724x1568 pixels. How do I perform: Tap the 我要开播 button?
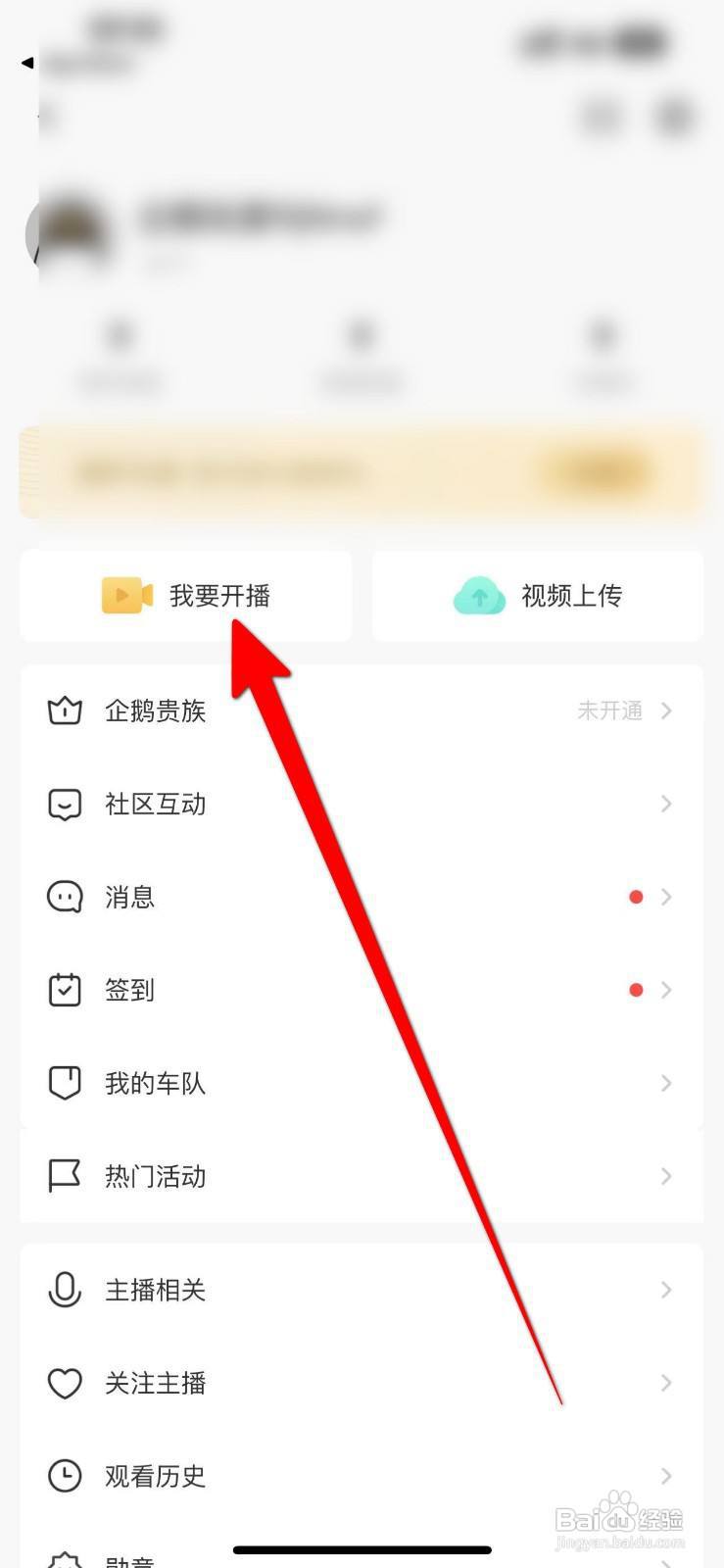(186, 595)
